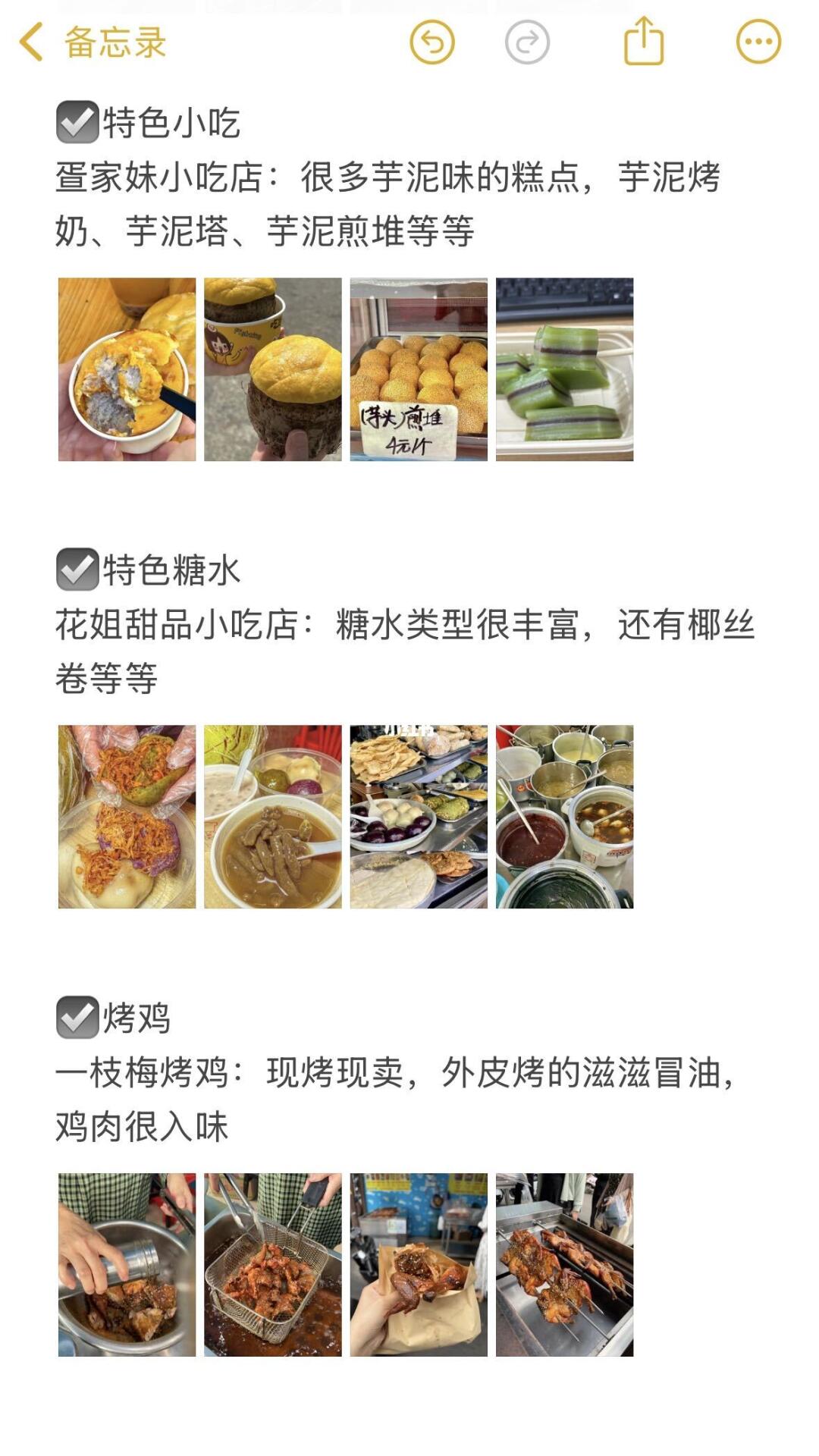Toggle the 烤鸡 checkbox
The width and height of the screenshot is (819, 1456).
click(77, 1018)
